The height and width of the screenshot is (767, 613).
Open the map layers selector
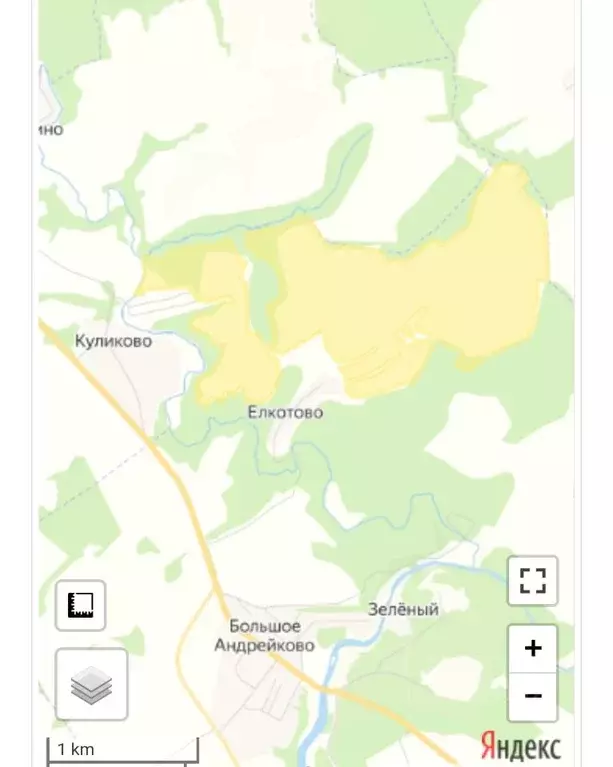(x=91, y=685)
